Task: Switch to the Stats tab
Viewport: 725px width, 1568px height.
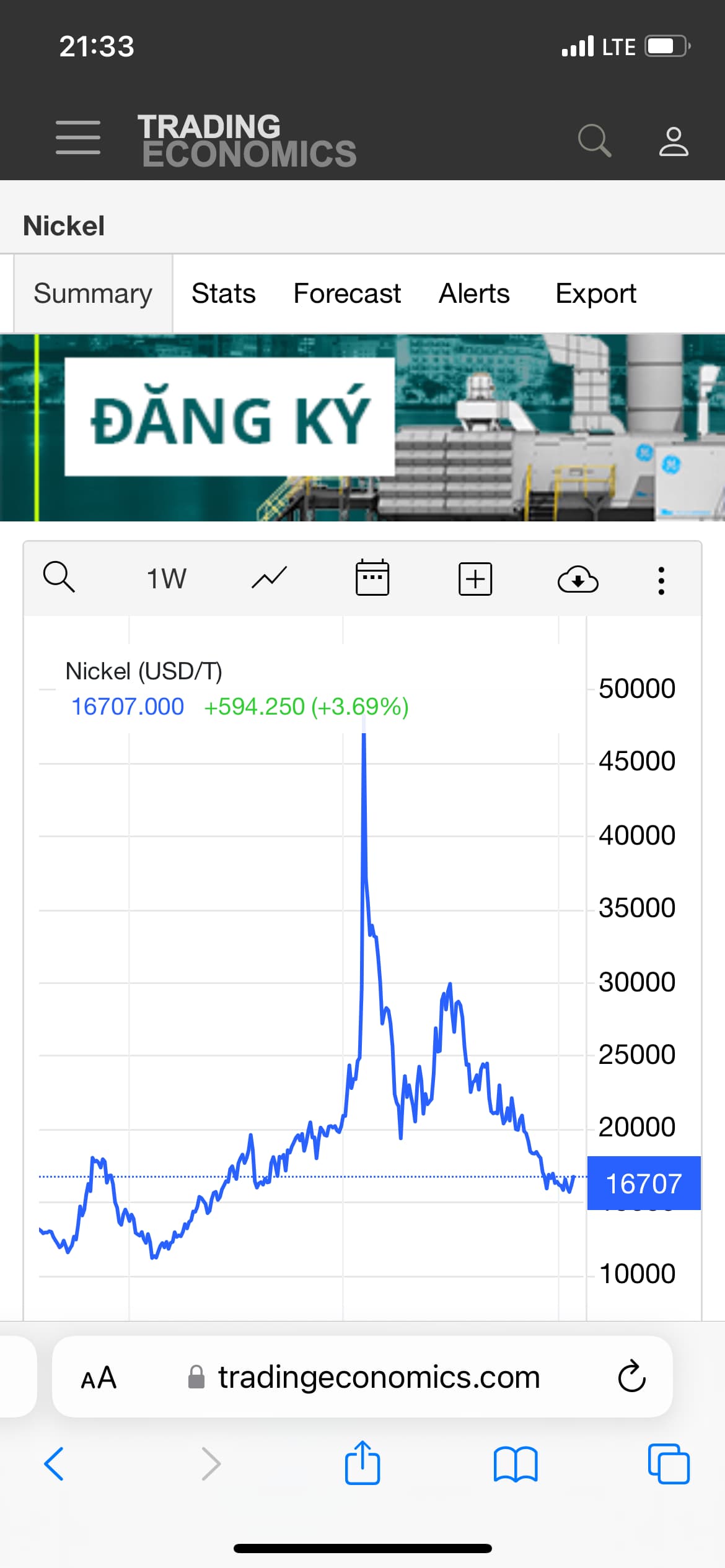Action: (223, 294)
